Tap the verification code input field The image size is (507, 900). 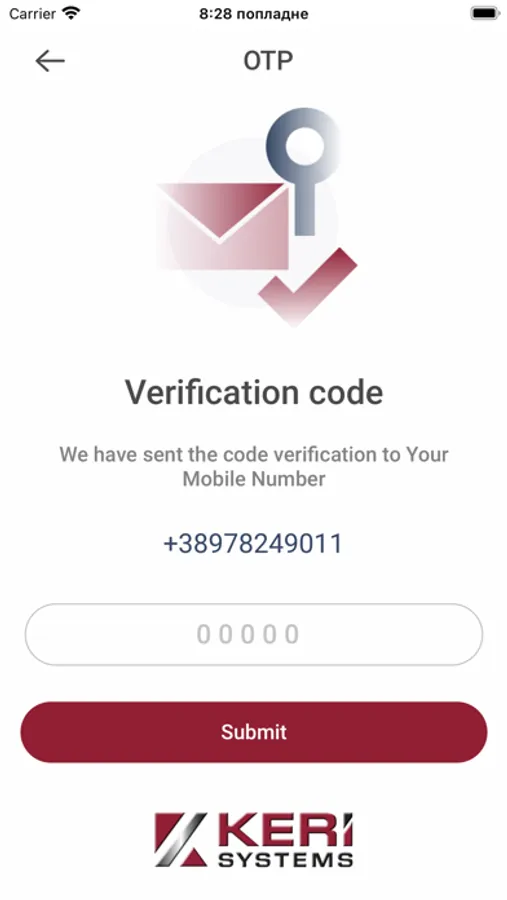click(x=254, y=634)
